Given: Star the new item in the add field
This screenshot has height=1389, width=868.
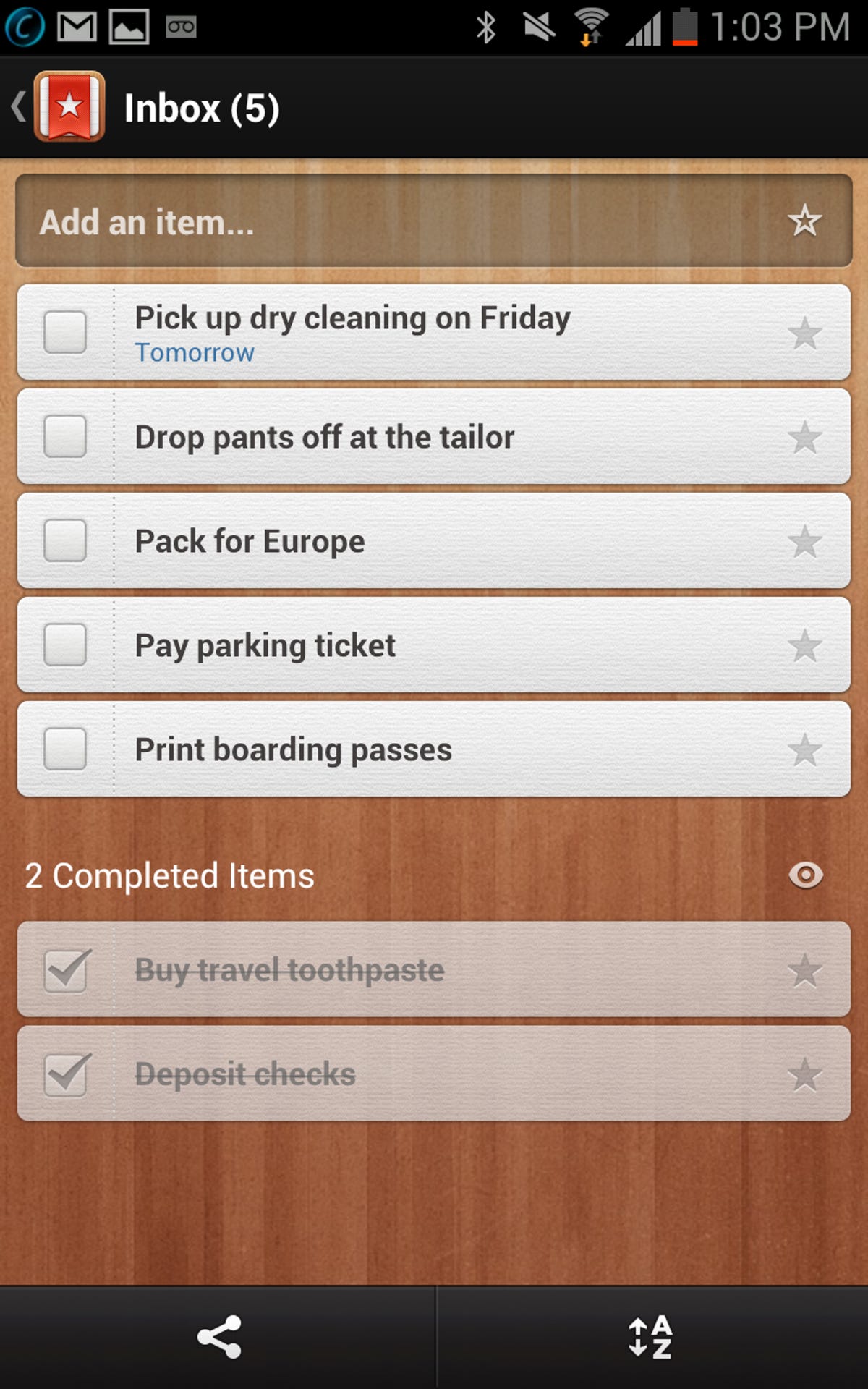Looking at the screenshot, I should pos(805,221).
